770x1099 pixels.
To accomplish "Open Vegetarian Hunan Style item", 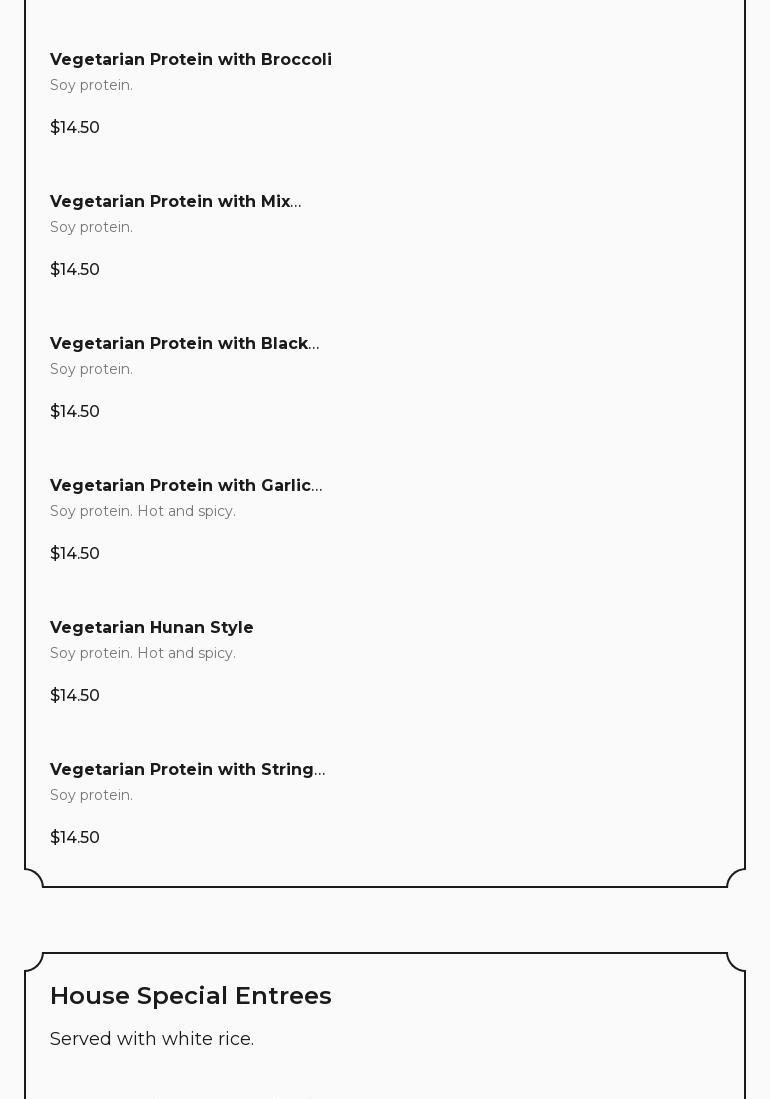I will (152, 628).
